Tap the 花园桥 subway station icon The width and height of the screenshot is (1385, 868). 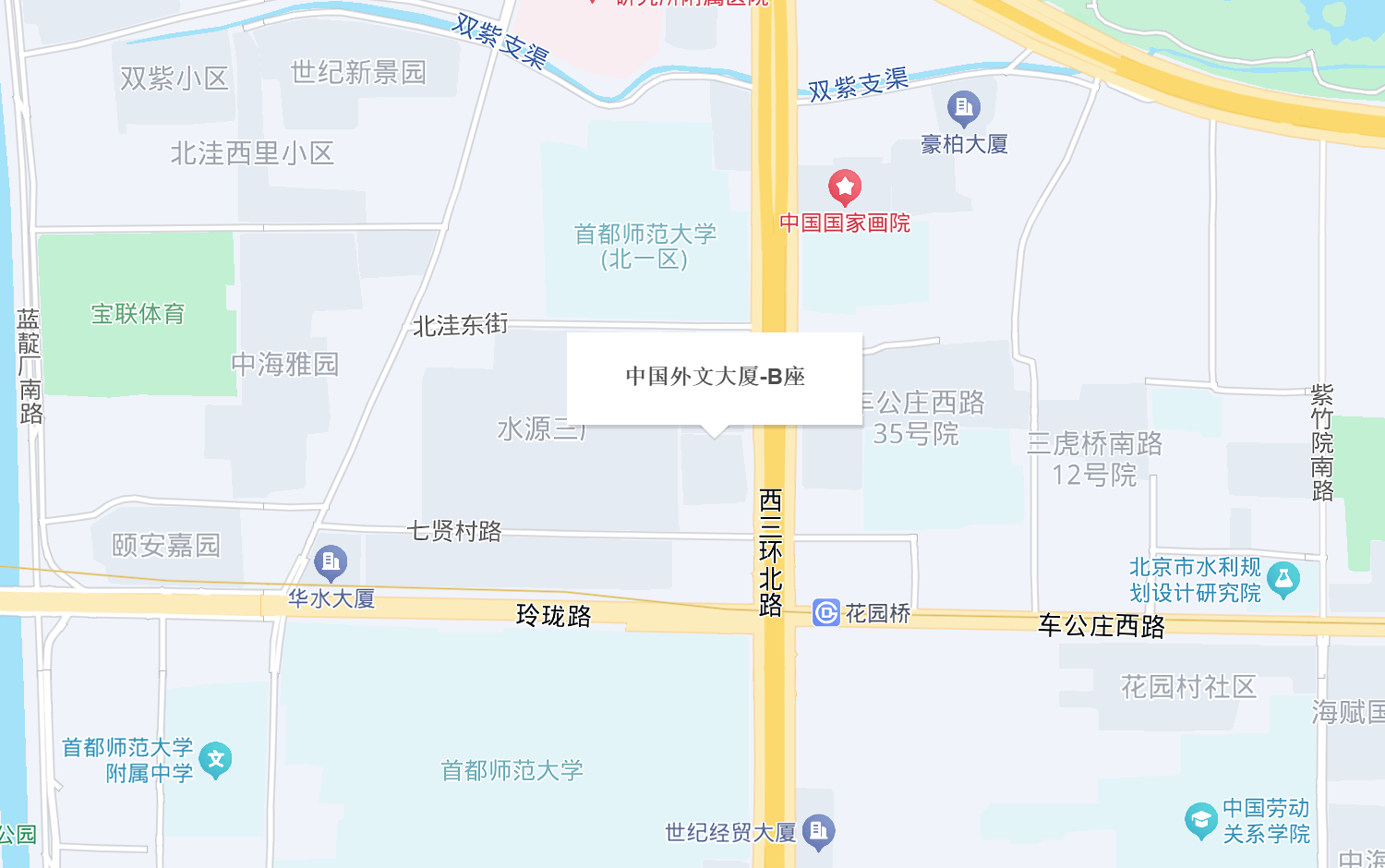tap(825, 613)
